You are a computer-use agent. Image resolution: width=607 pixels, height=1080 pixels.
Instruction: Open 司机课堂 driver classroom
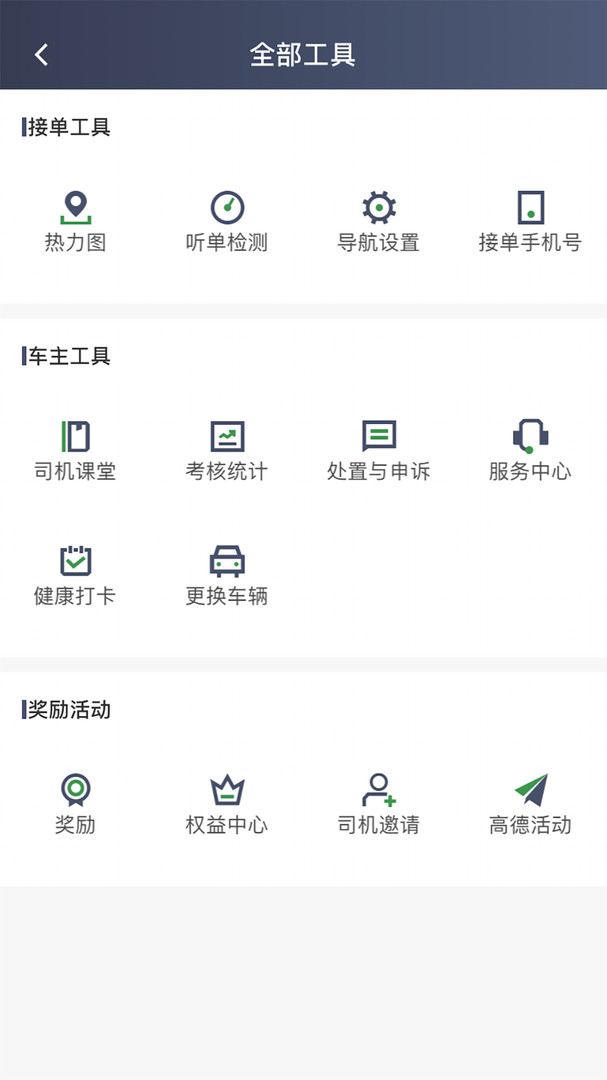click(x=75, y=450)
